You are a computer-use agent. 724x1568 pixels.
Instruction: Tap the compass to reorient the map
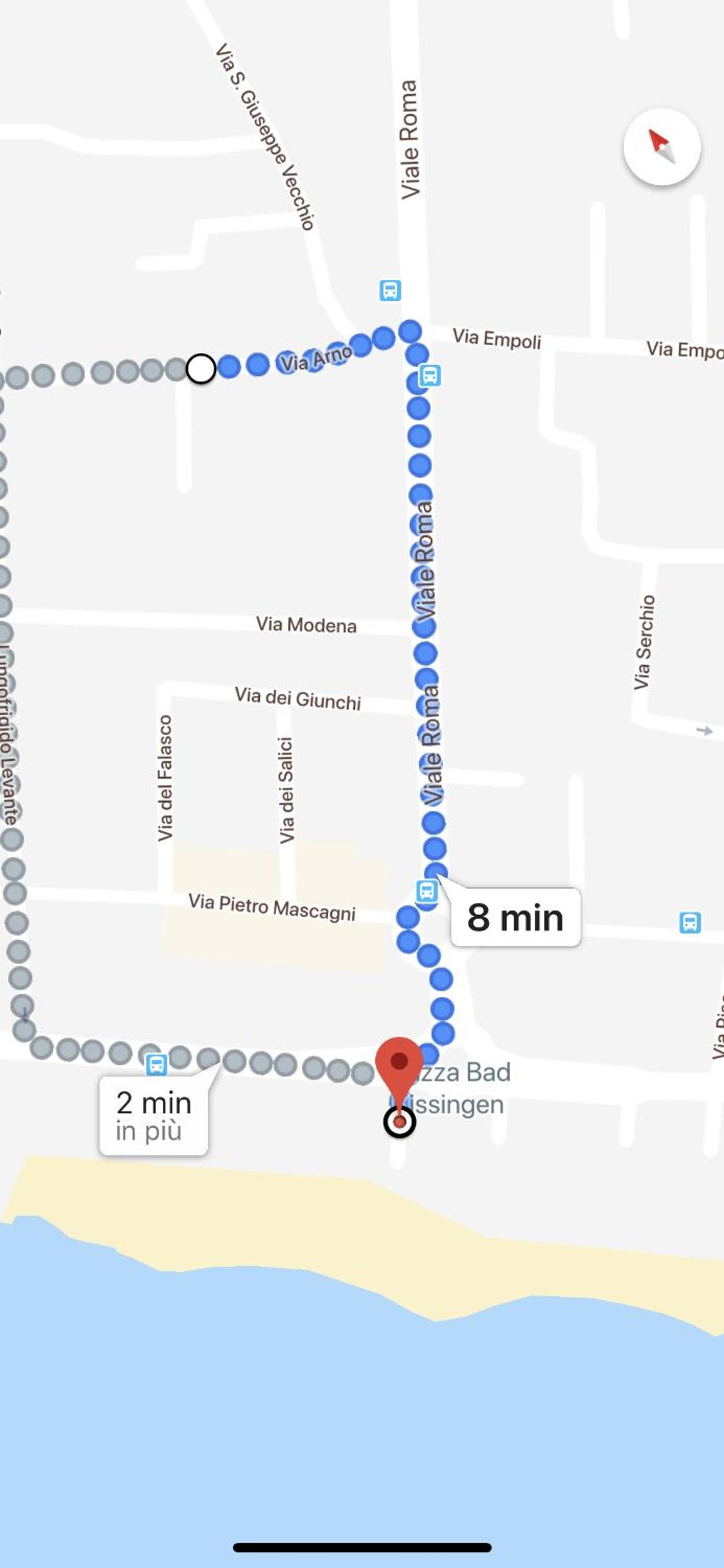(x=662, y=147)
